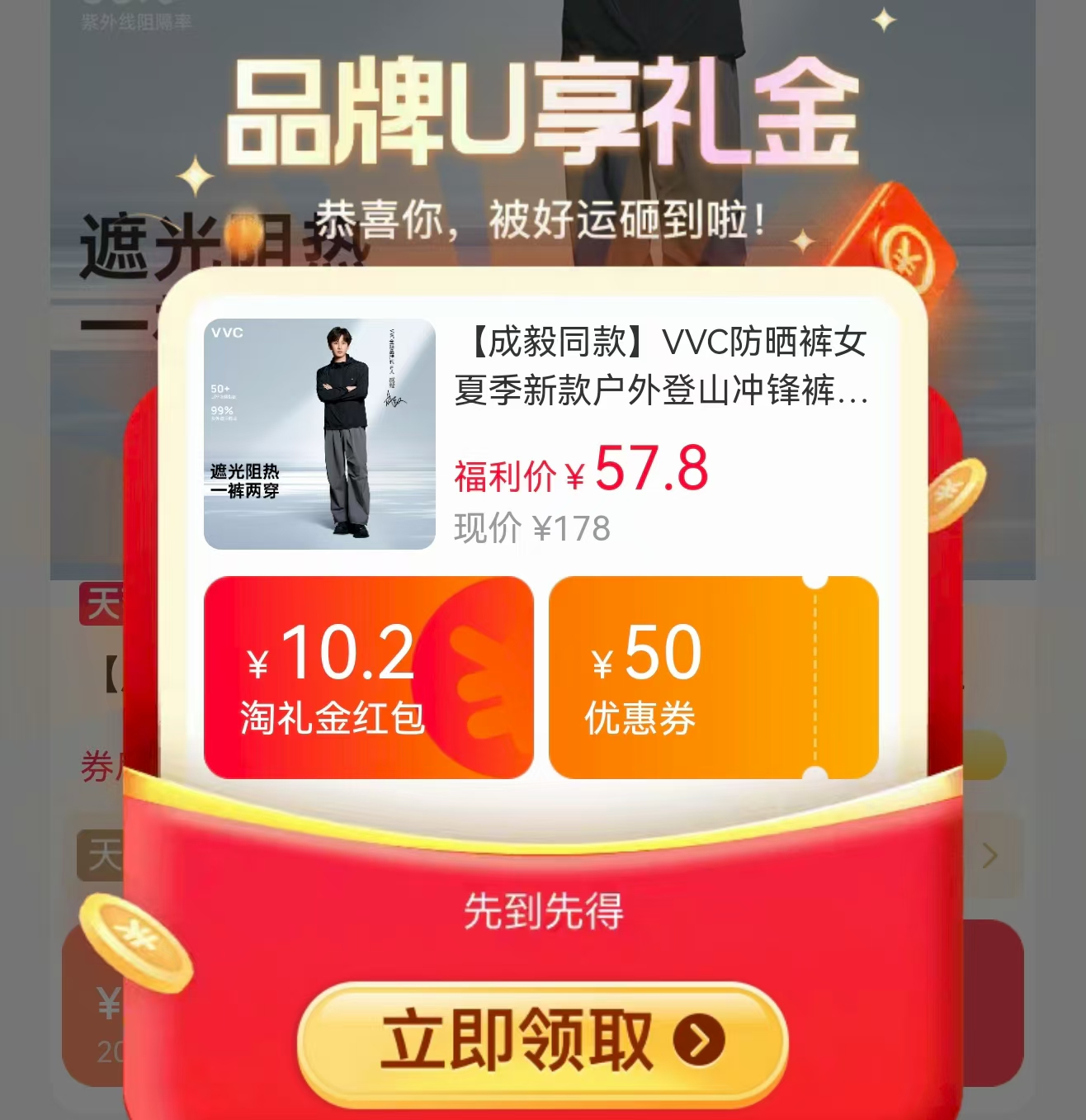The width and height of the screenshot is (1086, 1120).
Task: Tap the gold coin icon beside ¥10.2 coupon
Action: 954,495
